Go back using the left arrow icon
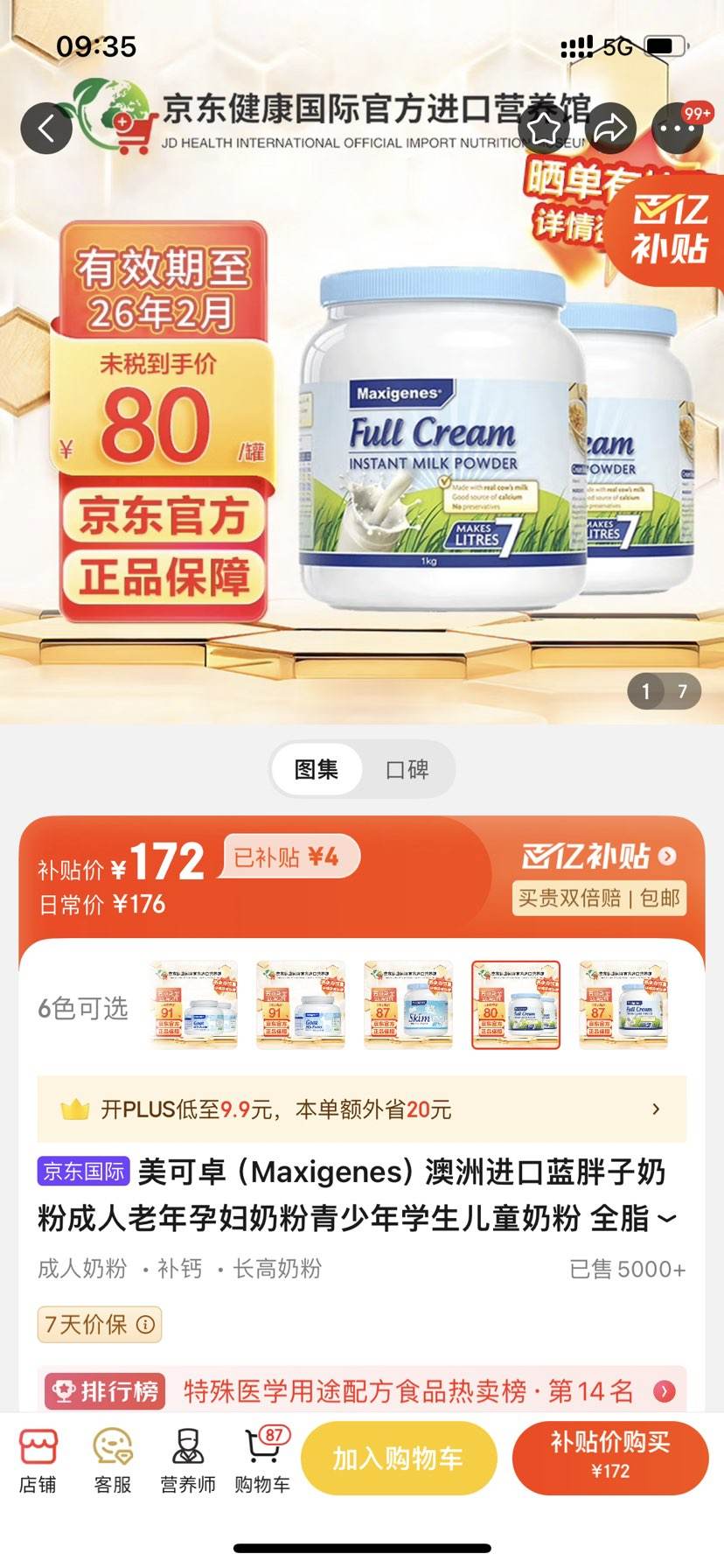This screenshot has width=724, height=1568. (x=46, y=129)
